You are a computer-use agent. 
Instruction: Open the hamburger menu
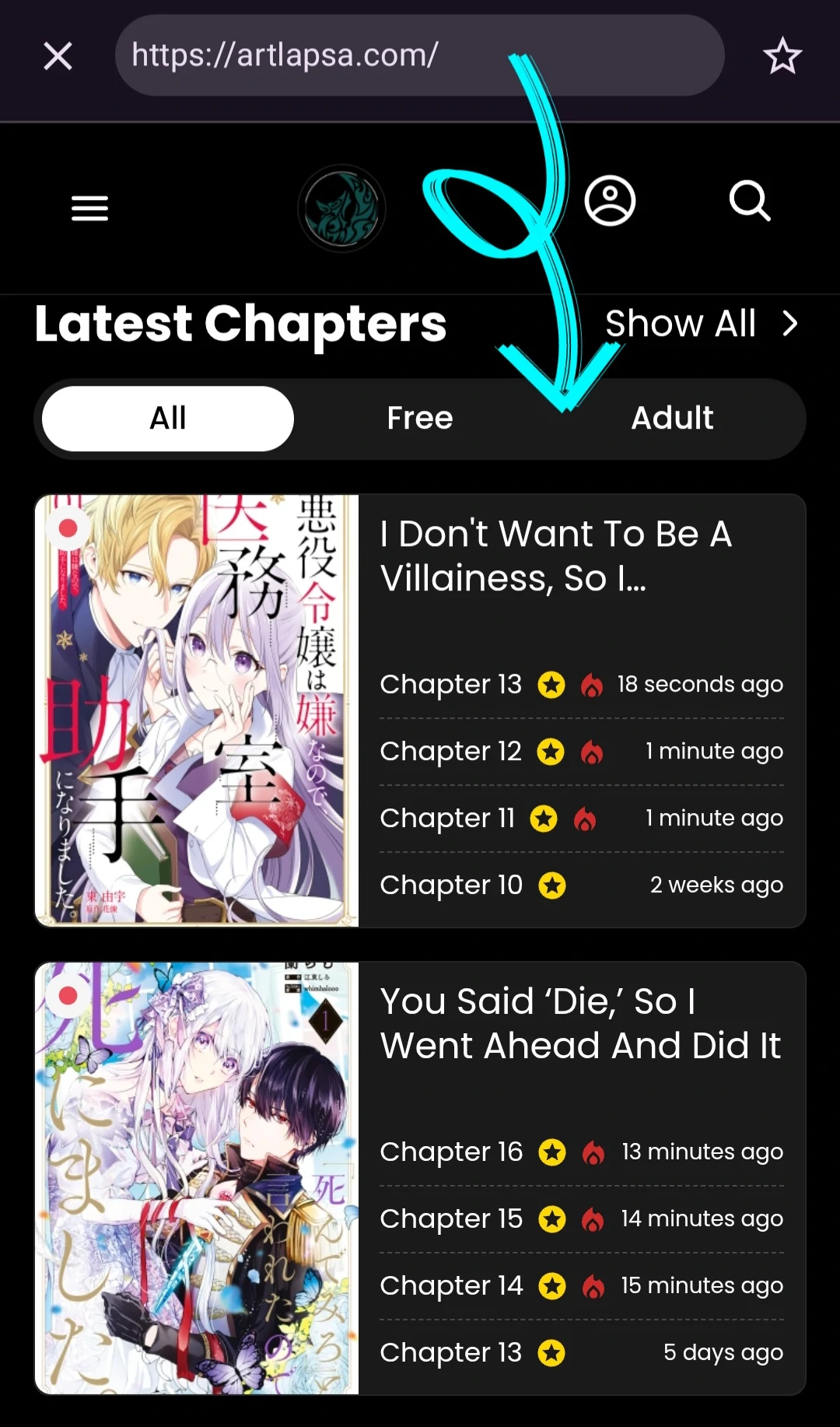click(89, 209)
